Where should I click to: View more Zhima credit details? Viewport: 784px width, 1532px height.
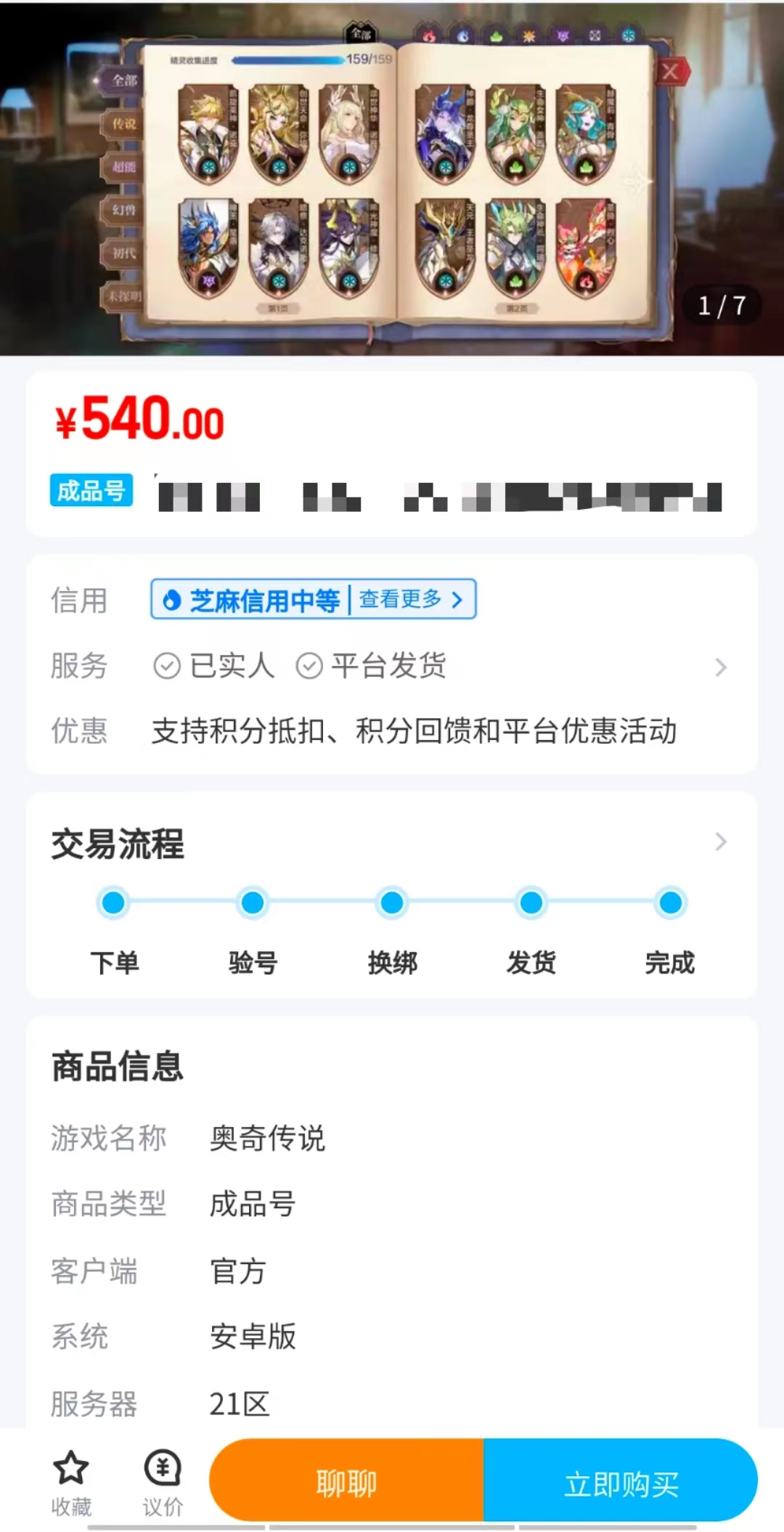click(x=410, y=600)
